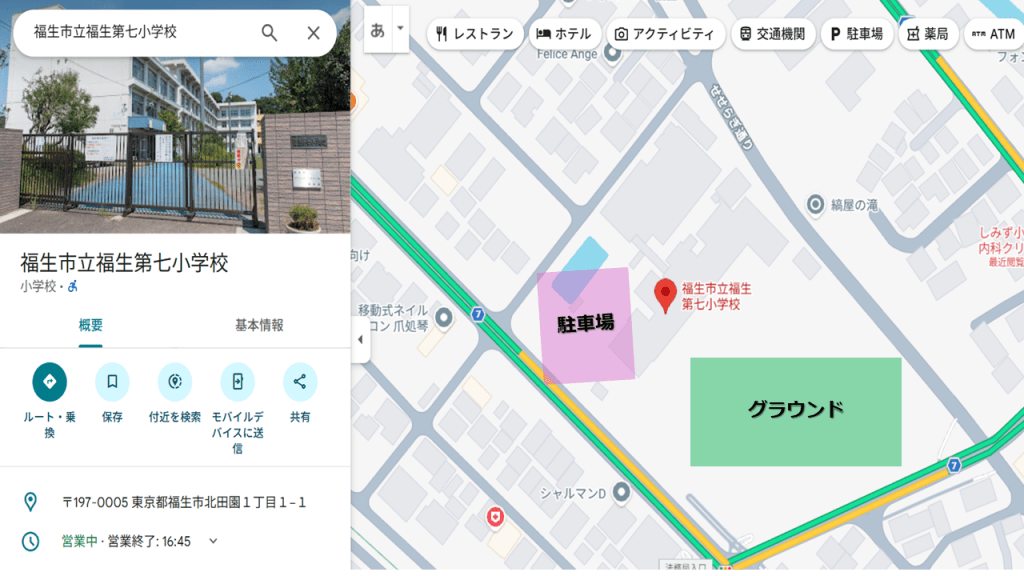
Task: Expand the opening hours chevron
Action: (213, 541)
